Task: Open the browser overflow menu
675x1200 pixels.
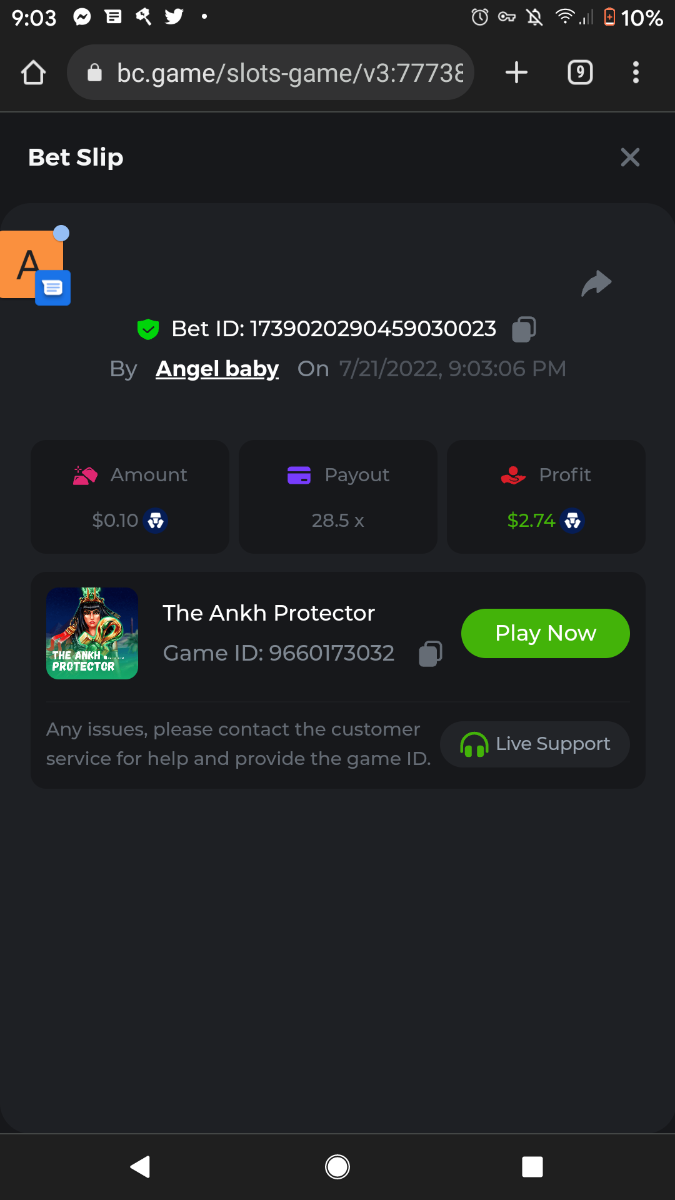Action: pos(636,73)
